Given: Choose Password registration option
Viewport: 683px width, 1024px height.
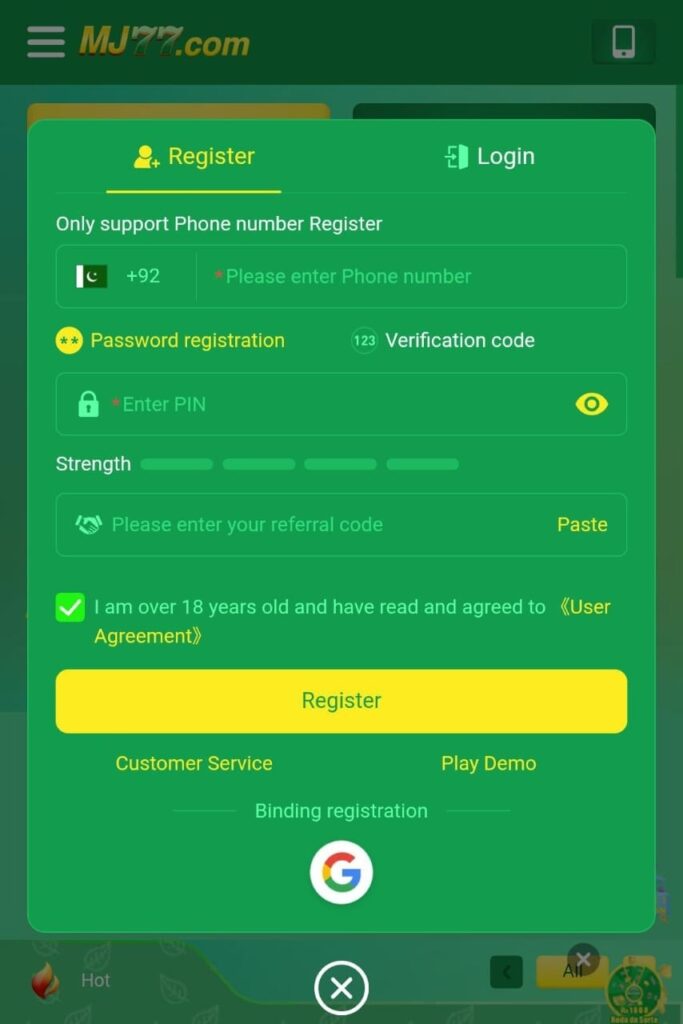Looking at the screenshot, I should click(x=171, y=341).
